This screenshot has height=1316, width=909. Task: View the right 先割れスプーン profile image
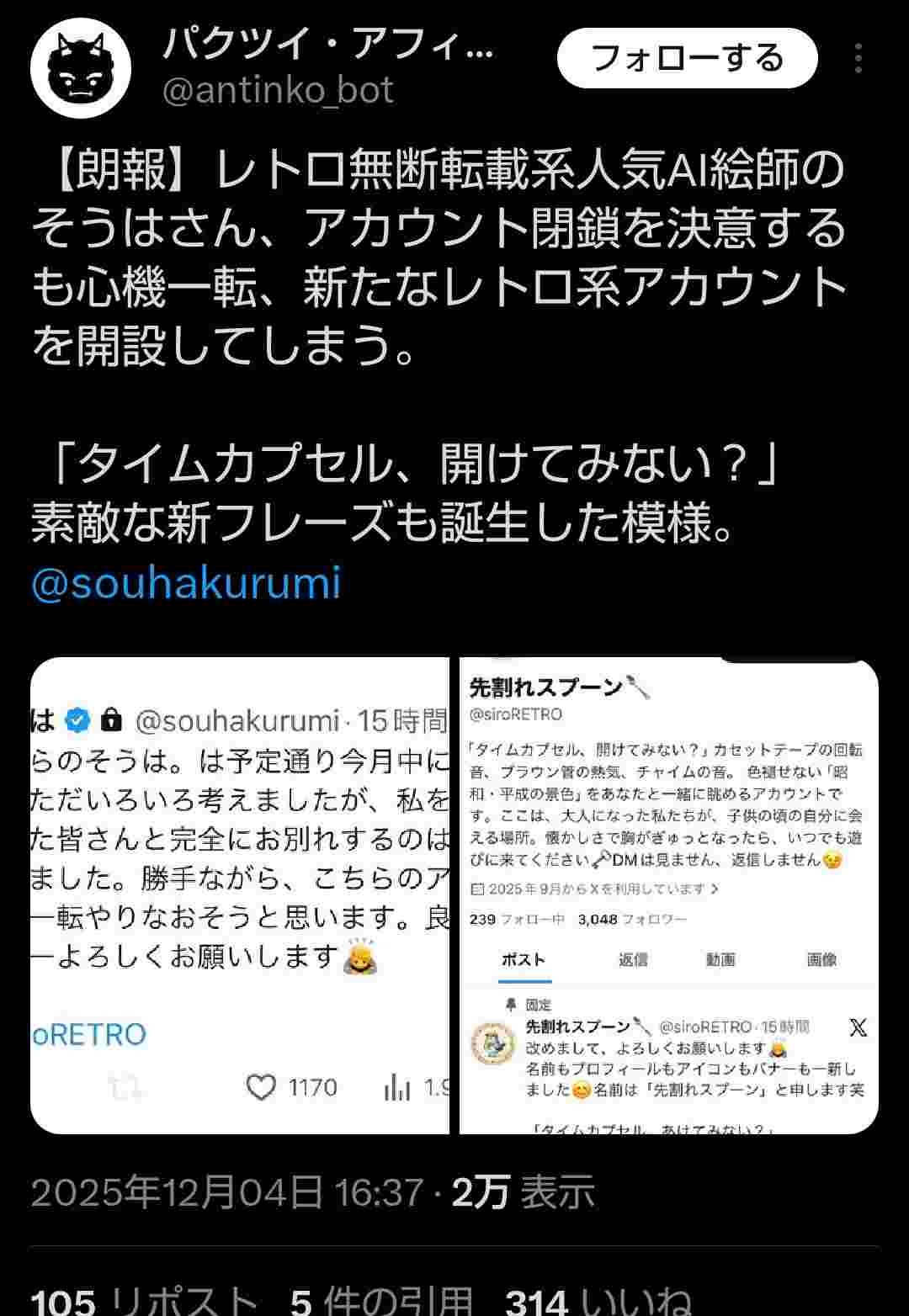coord(669,895)
